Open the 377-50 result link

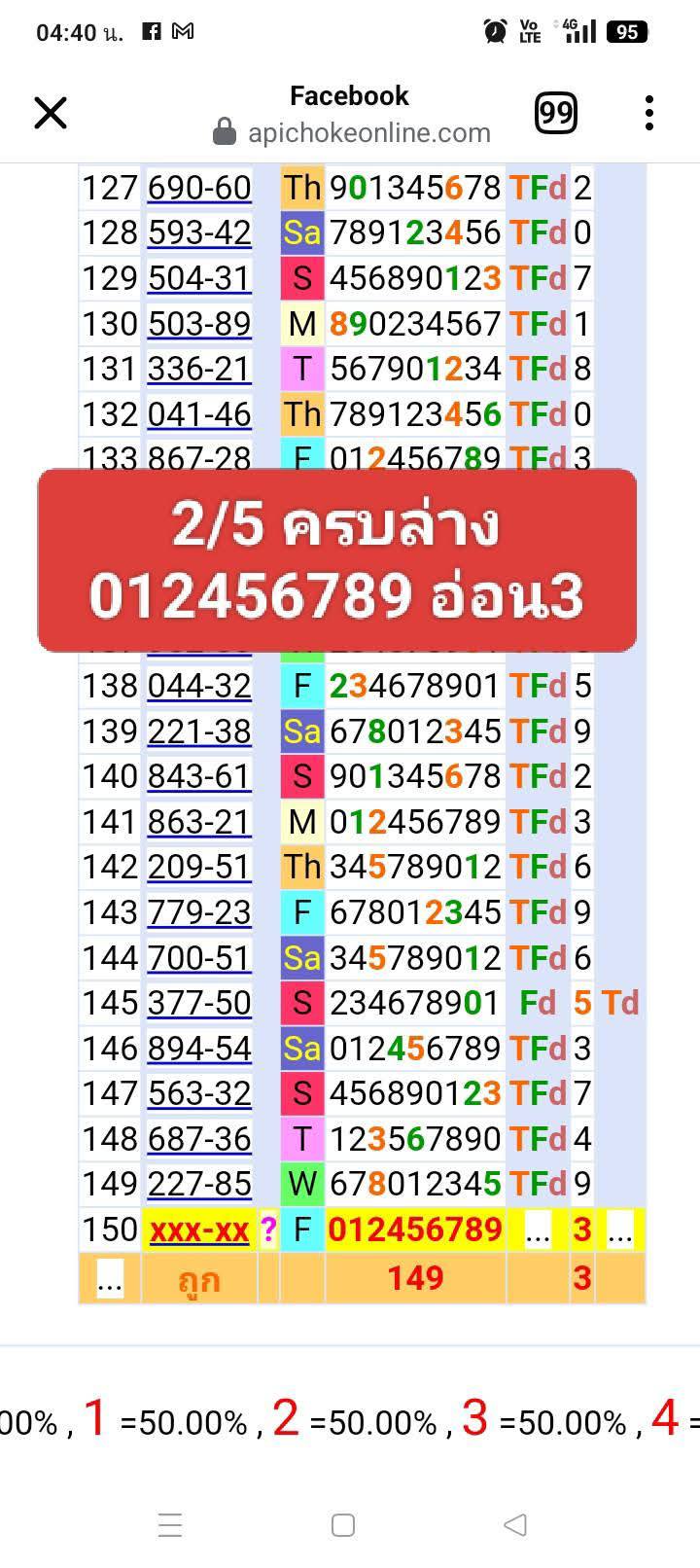pos(199,1003)
